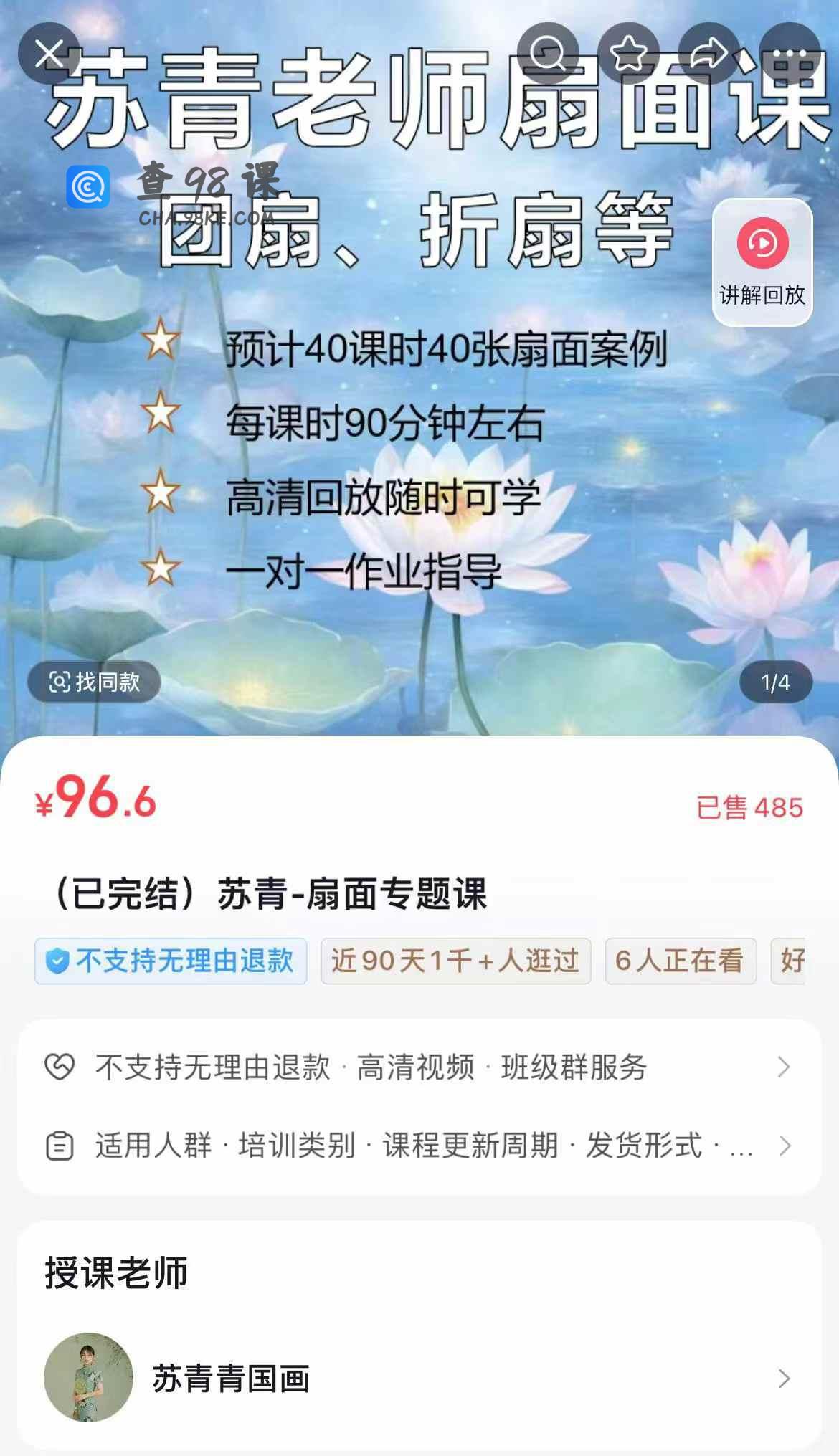This screenshot has height=1456, width=839.
Task: Tap the 找同款 find similar button
Action: click(94, 682)
